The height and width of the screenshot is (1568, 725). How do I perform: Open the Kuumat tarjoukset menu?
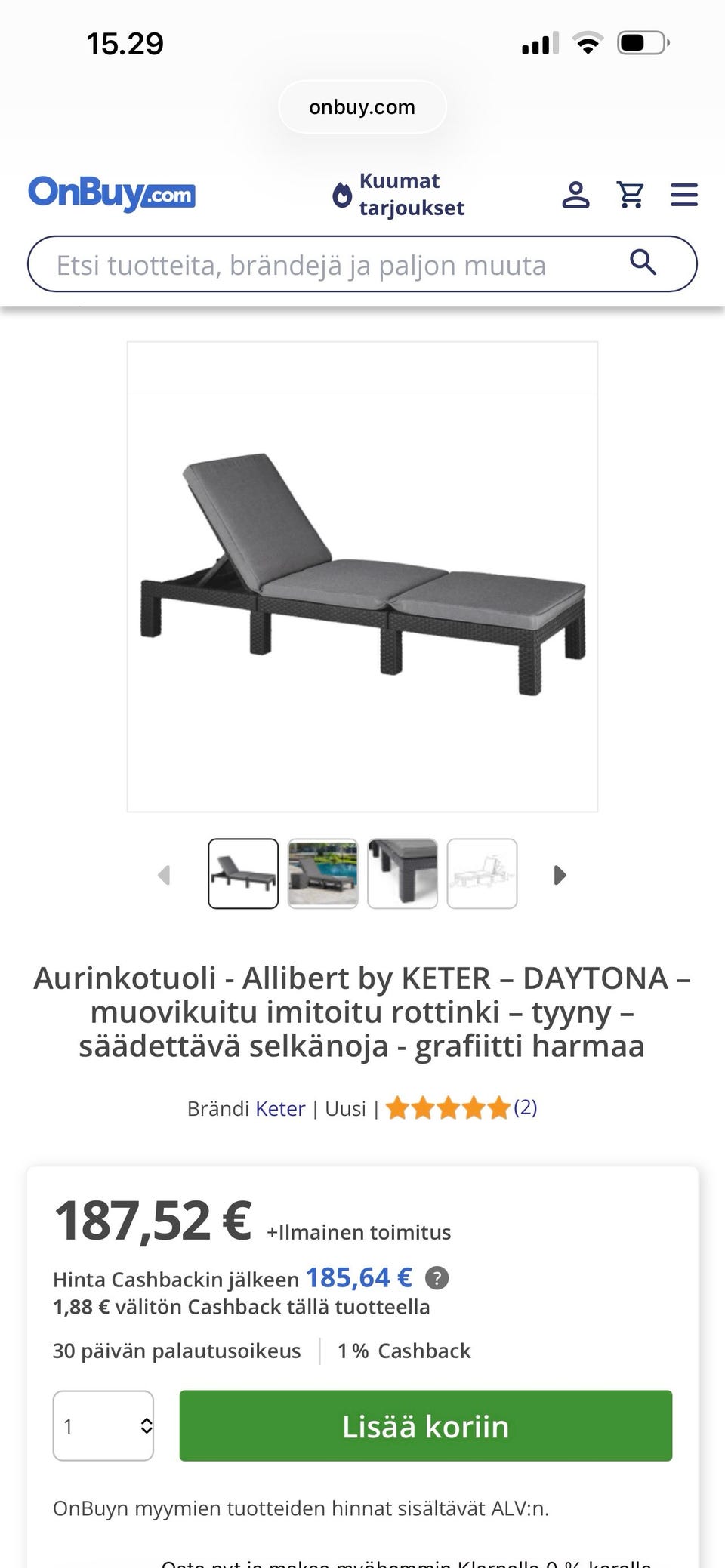[412, 194]
